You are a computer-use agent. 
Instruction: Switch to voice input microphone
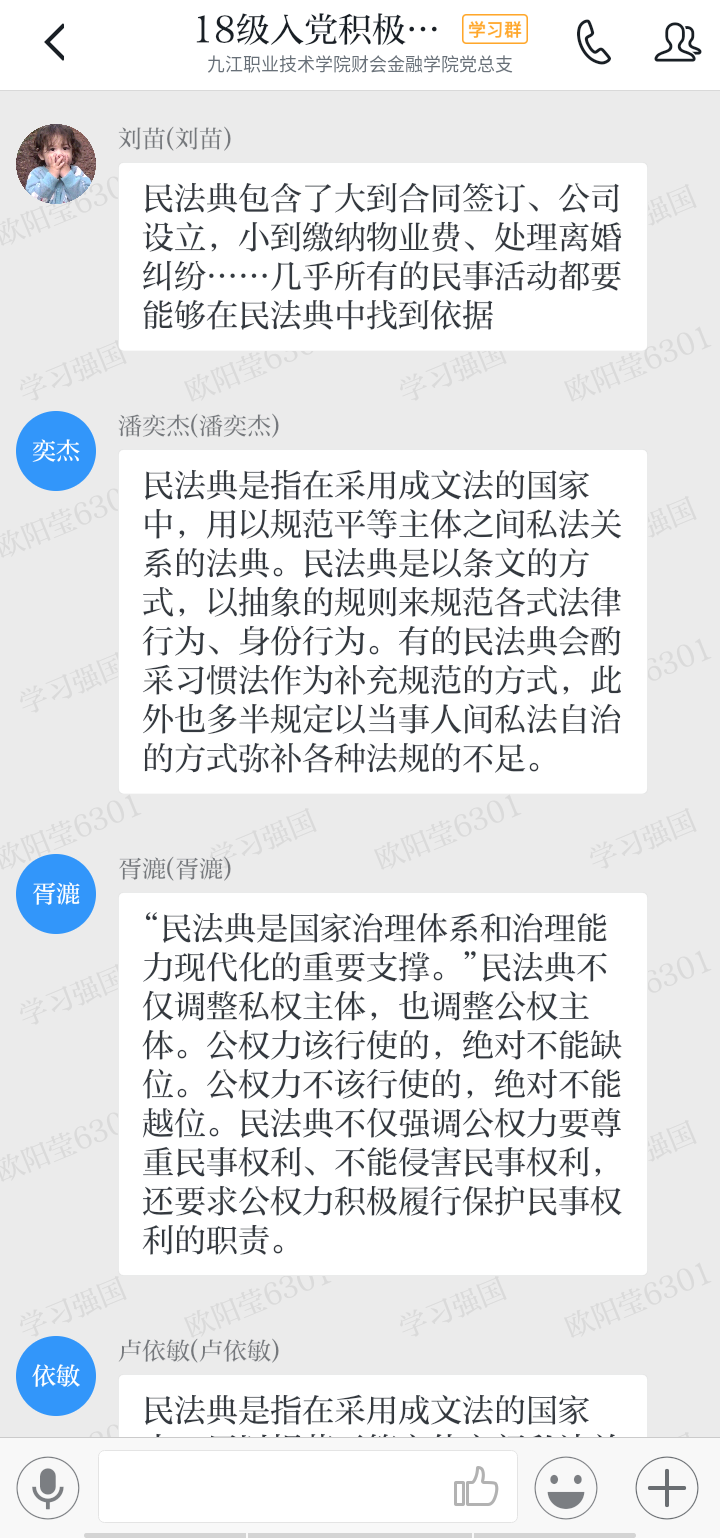coord(47,1488)
